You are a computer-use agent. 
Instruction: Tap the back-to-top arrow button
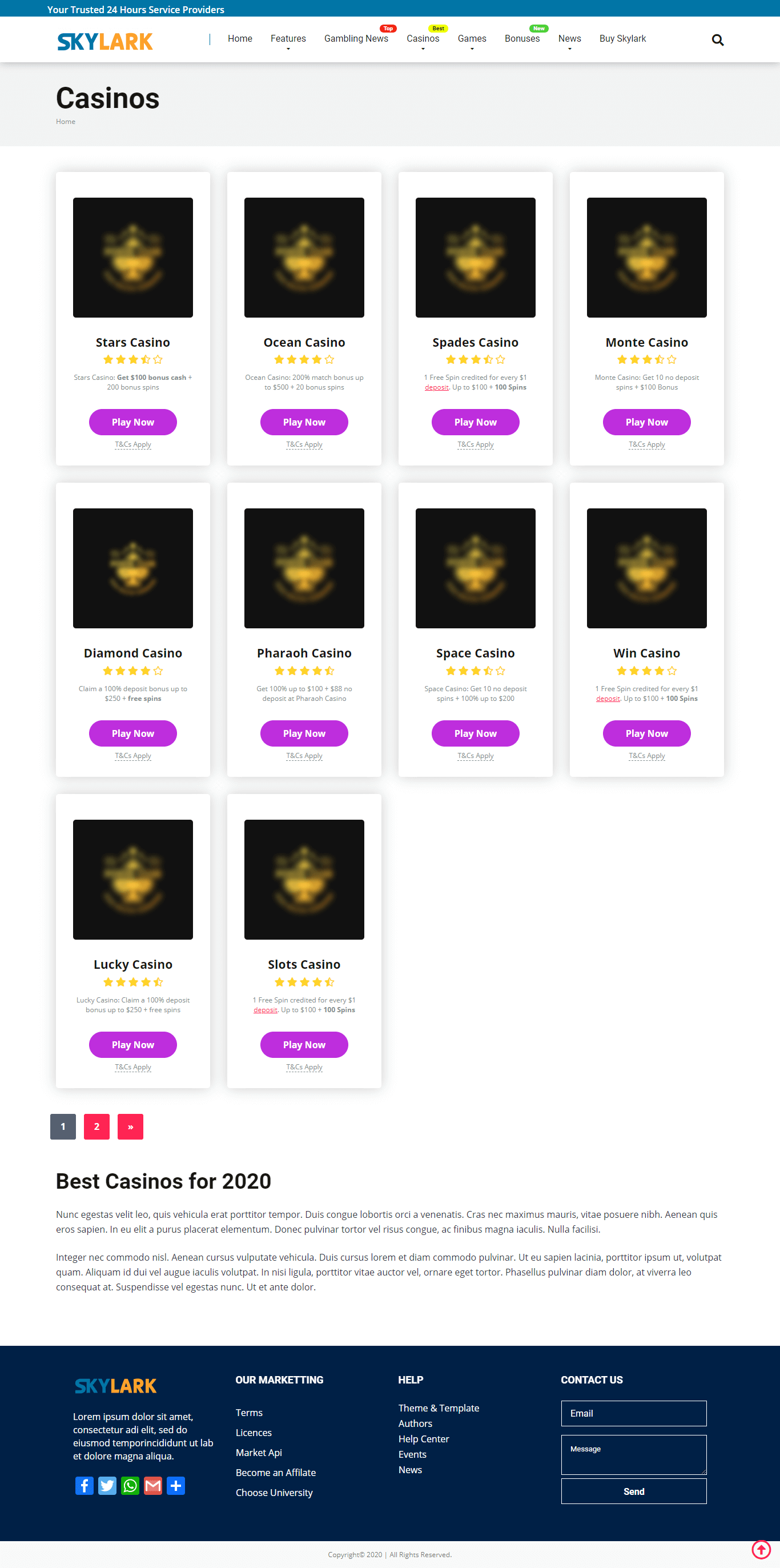[x=761, y=1549]
